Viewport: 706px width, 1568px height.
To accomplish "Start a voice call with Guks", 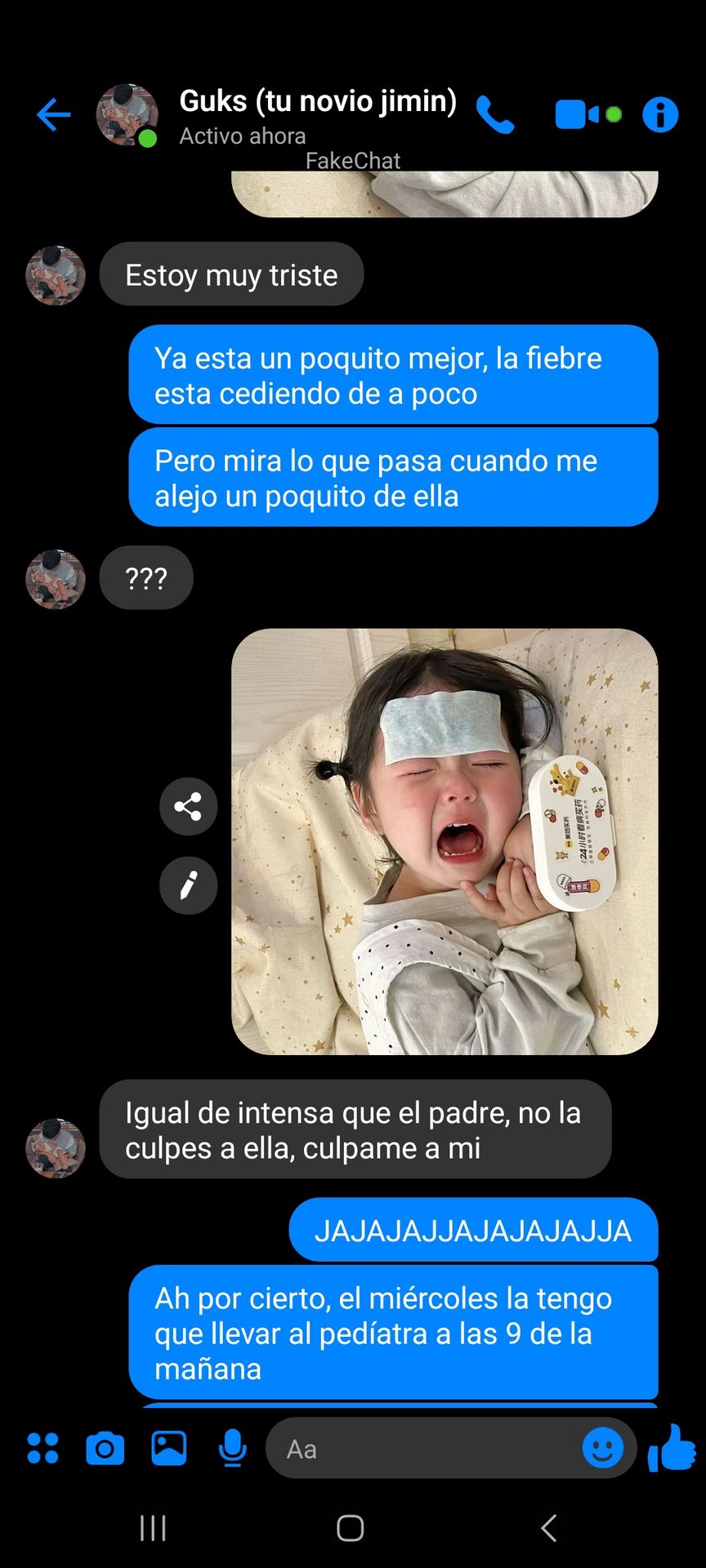I will [x=495, y=114].
